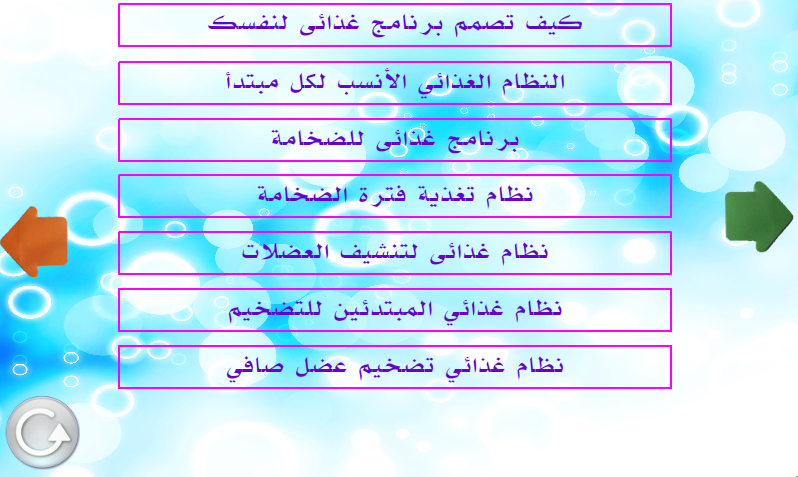Choose 'نظام غذائى لتنشيف العضلات'
The image size is (798, 477).
click(x=395, y=253)
